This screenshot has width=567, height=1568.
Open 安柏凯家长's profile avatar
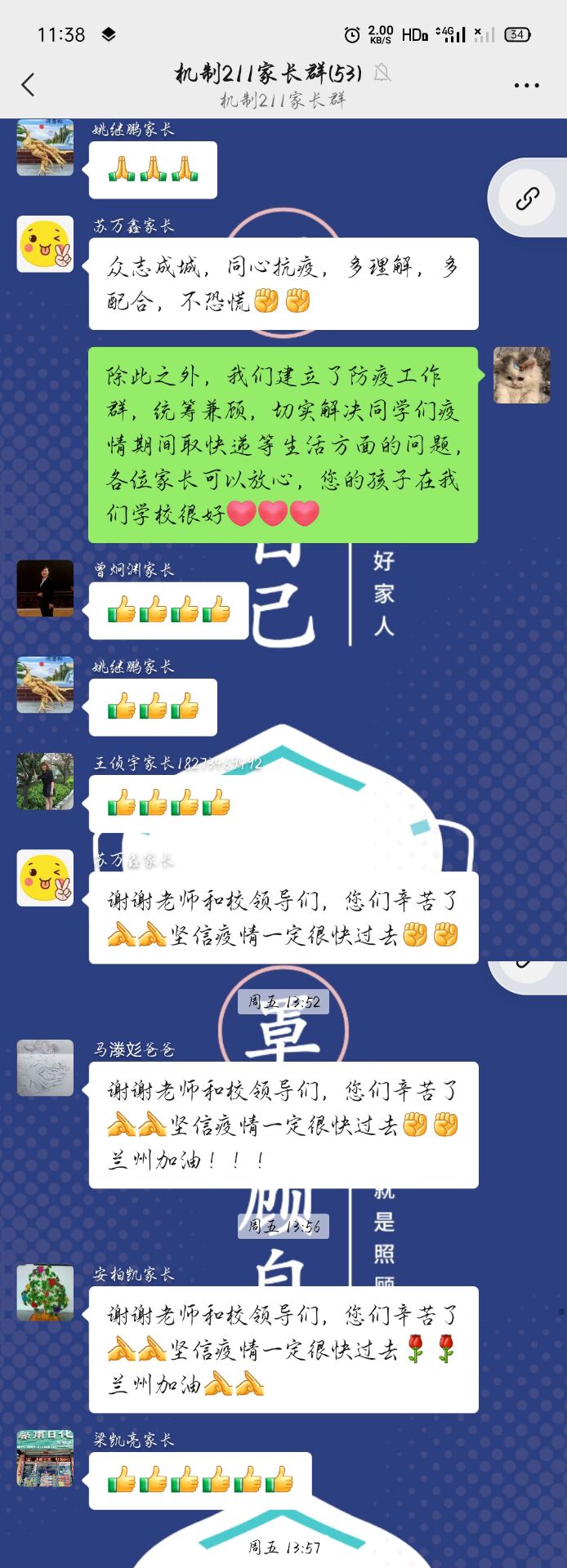pyautogui.click(x=45, y=1293)
